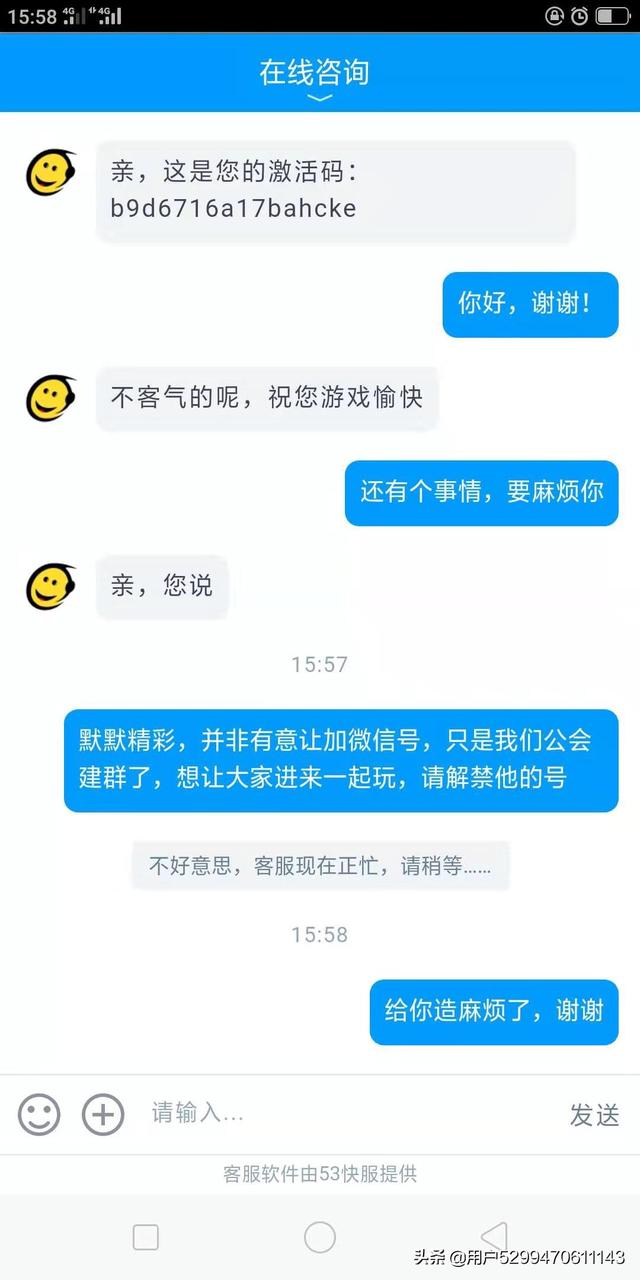
Task: Open the plus attachment menu
Action: (103, 1114)
